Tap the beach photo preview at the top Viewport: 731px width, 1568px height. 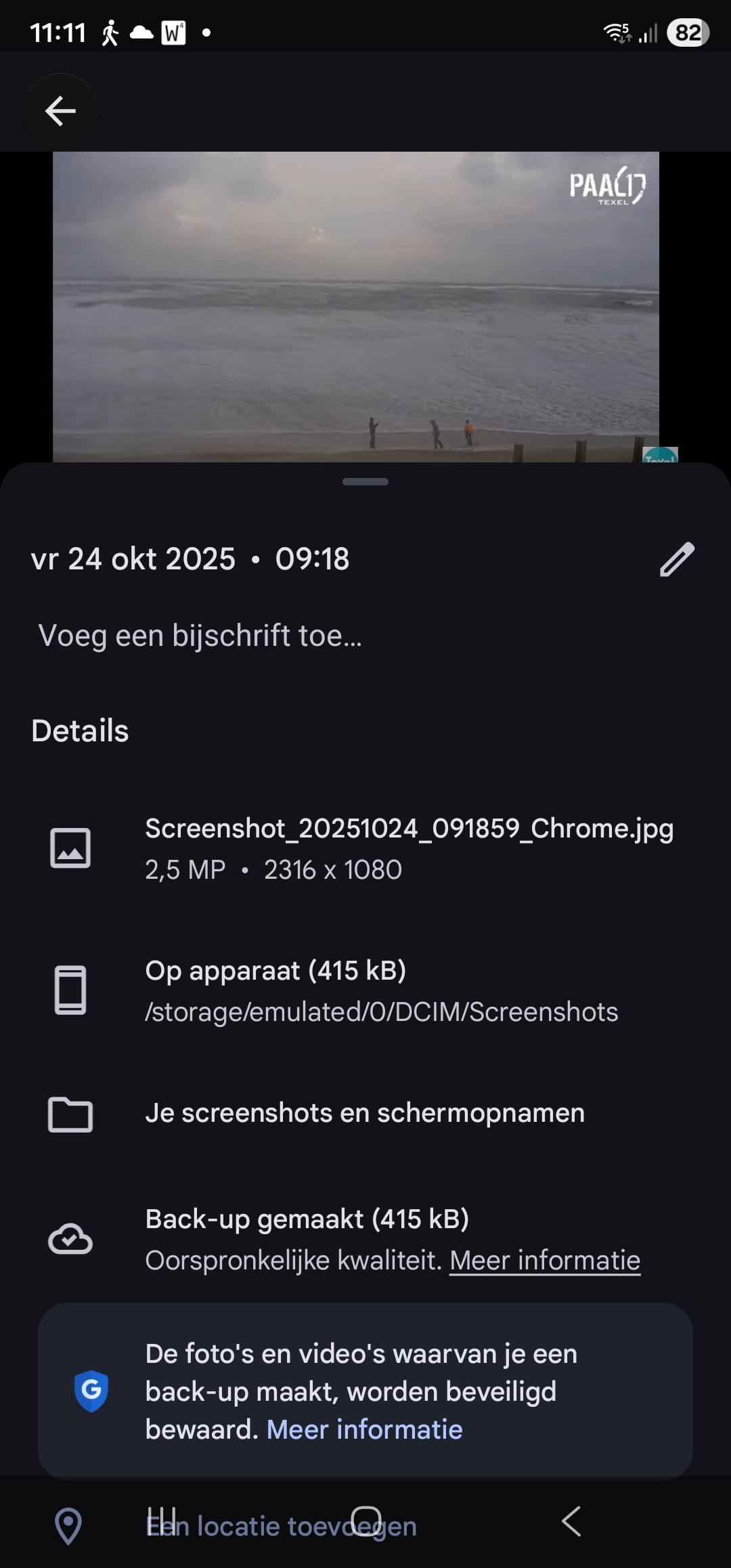356,306
